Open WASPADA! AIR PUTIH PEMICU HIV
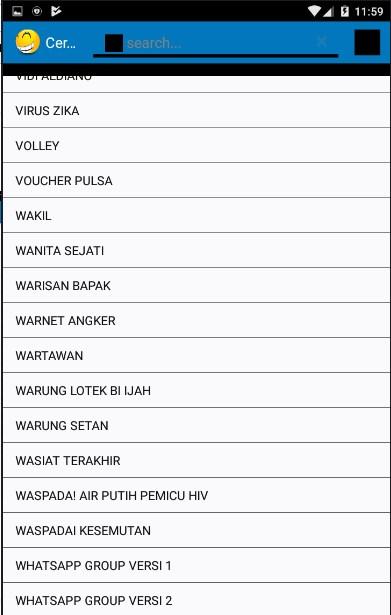The width and height of the screenshot is (391, 615). (196, 495)
